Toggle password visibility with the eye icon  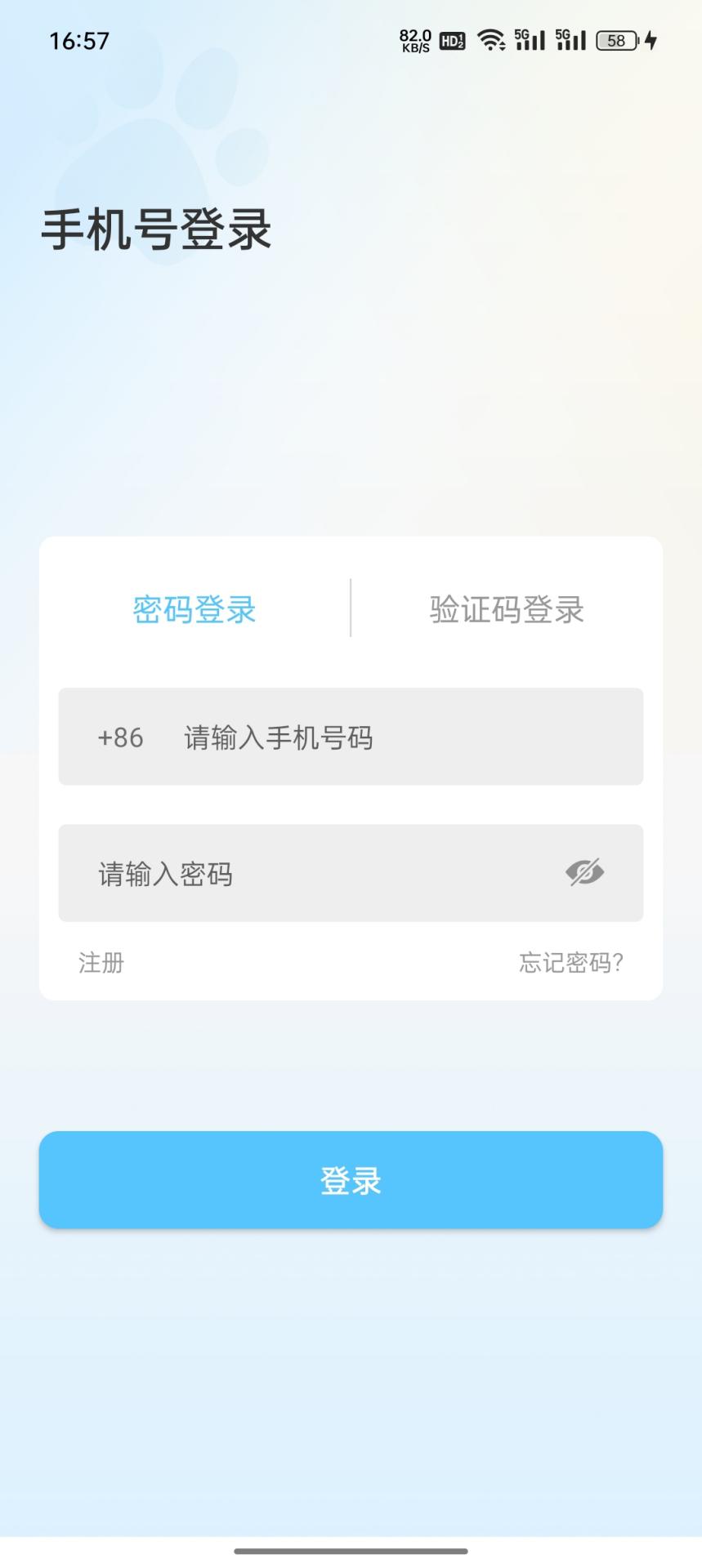pyautogui.click(x=583, y=872)
